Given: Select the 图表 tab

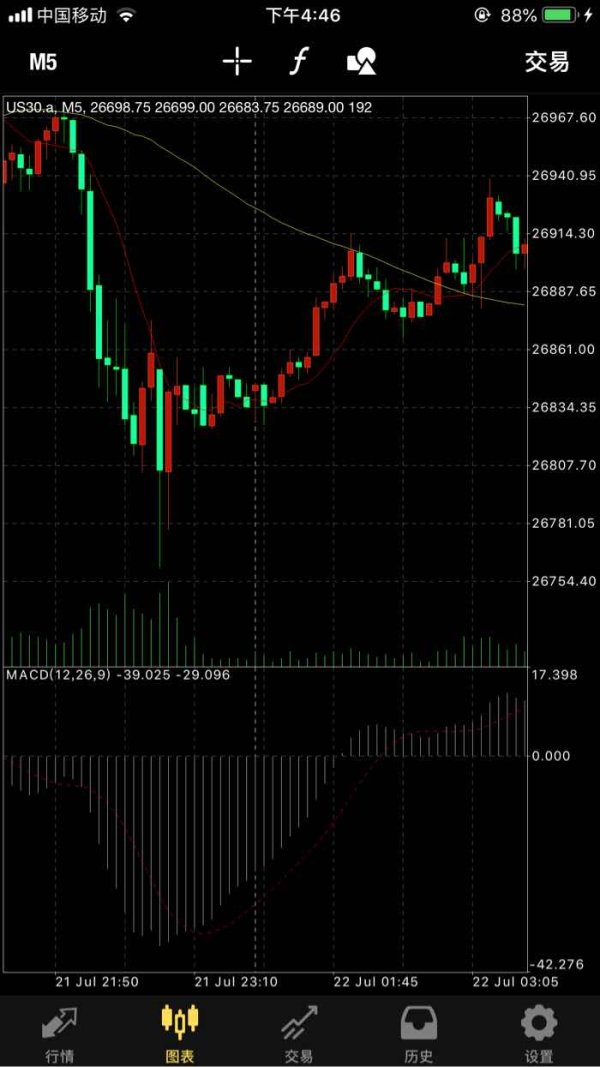Looking at the screenshot, I should click(180, 1032).
